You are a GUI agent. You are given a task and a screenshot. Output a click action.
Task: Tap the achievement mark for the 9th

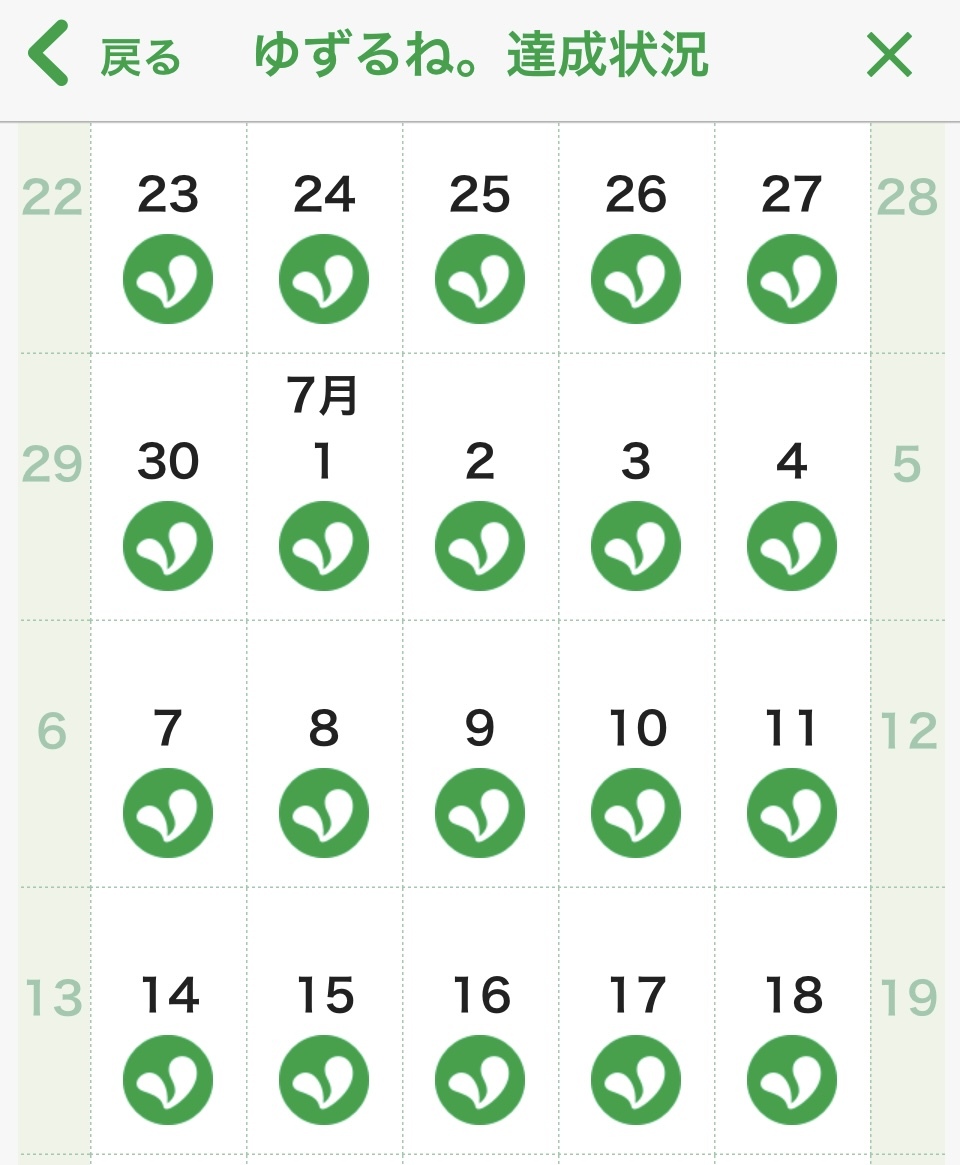click(x=480, y=813)
